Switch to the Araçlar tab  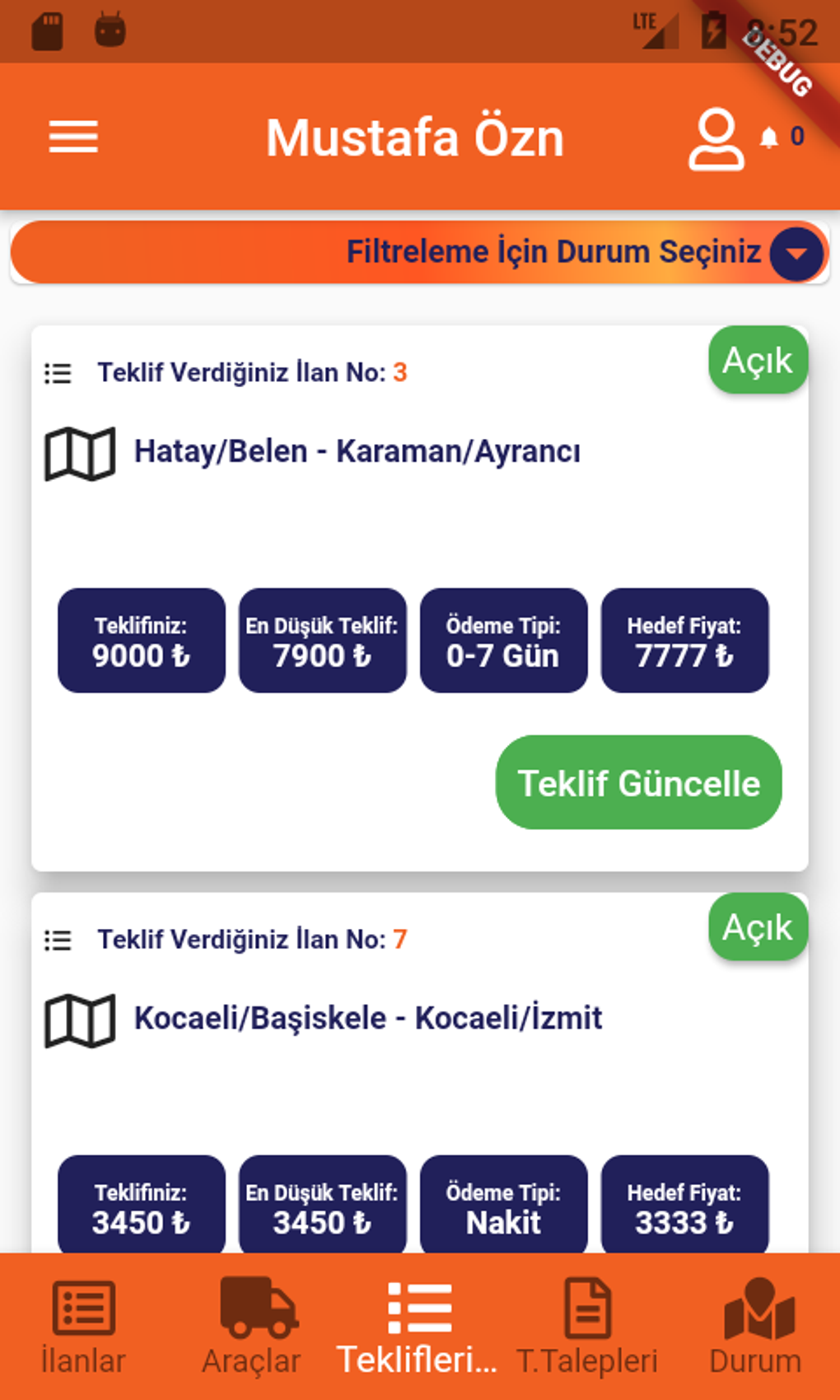(252, 1327)
